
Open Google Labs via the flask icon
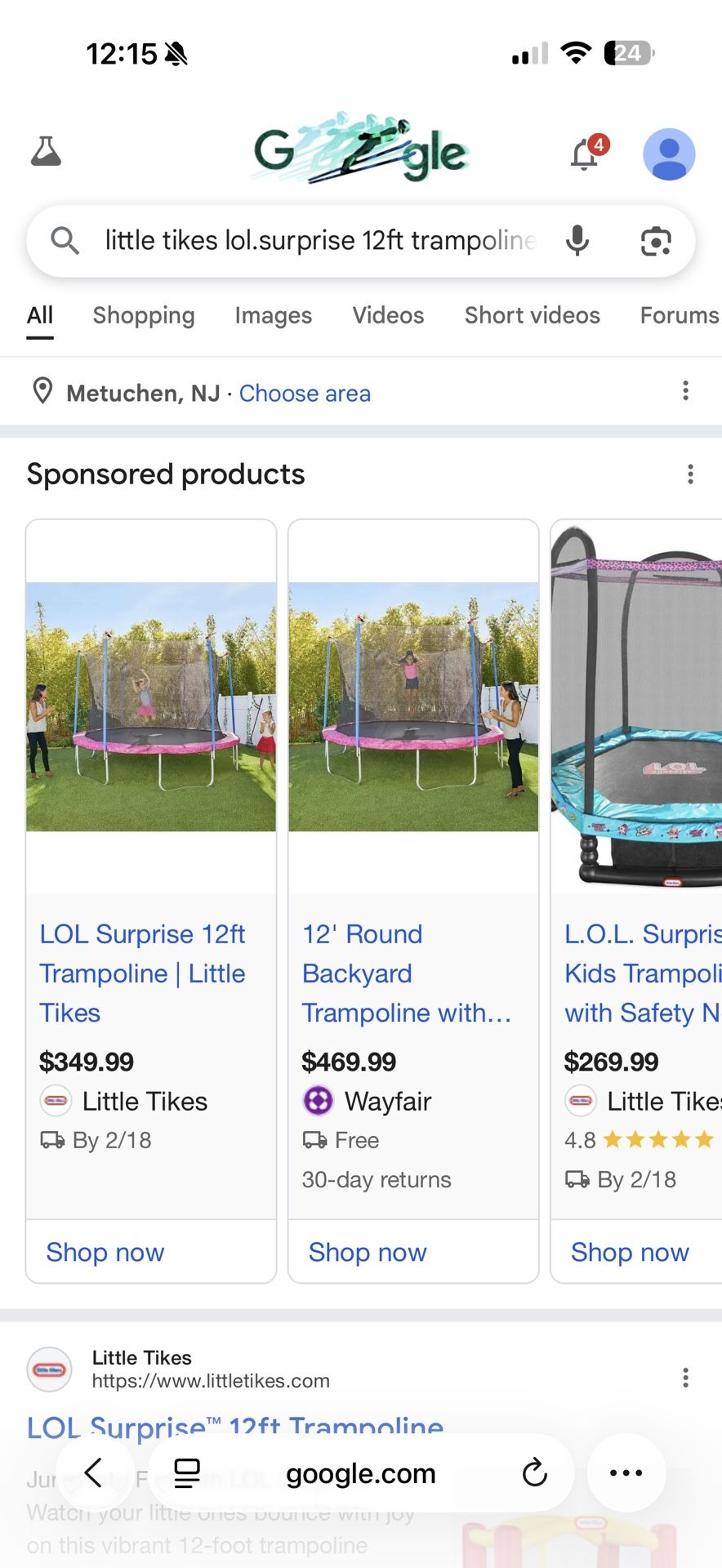[47, 152]
